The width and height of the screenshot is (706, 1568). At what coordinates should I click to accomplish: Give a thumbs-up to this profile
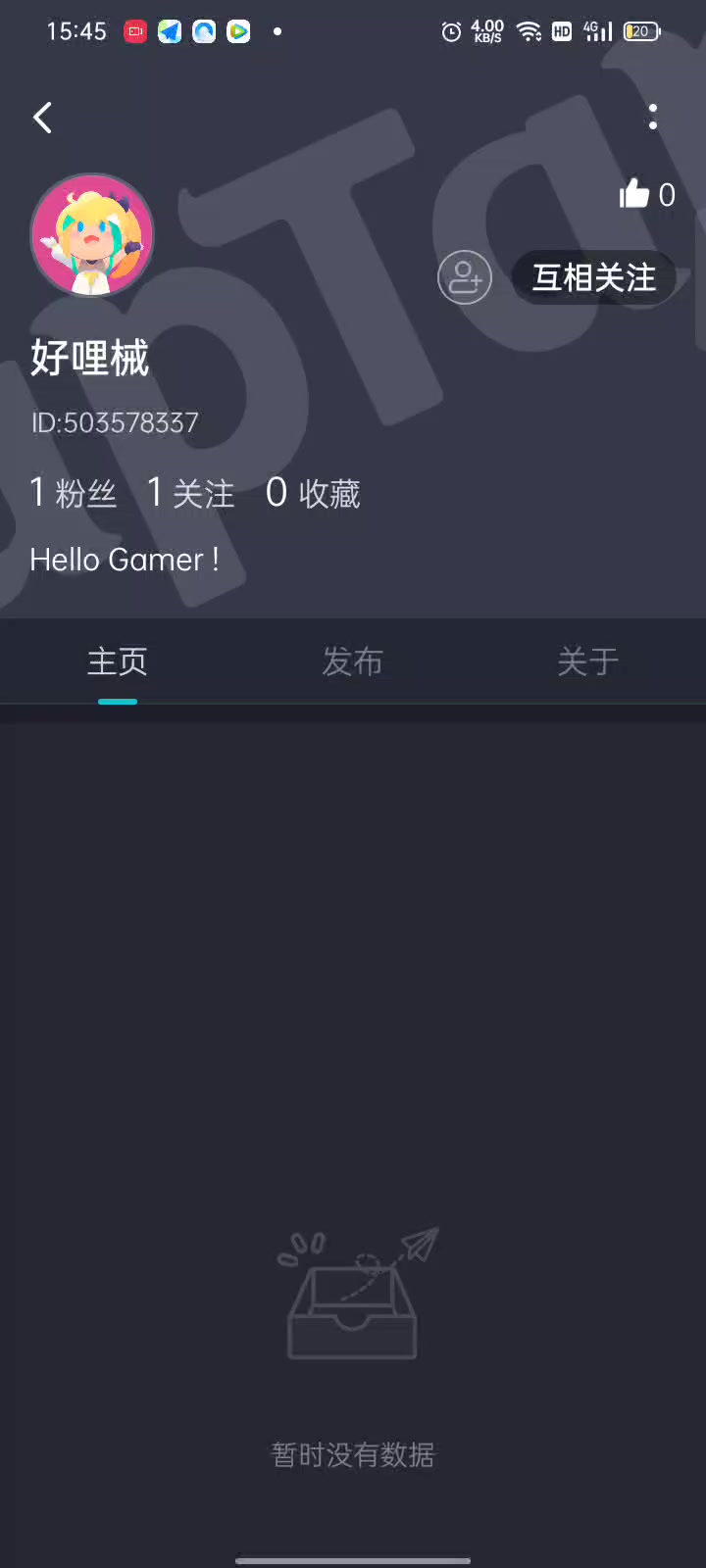pyautogui.click(x=634, y=194)
